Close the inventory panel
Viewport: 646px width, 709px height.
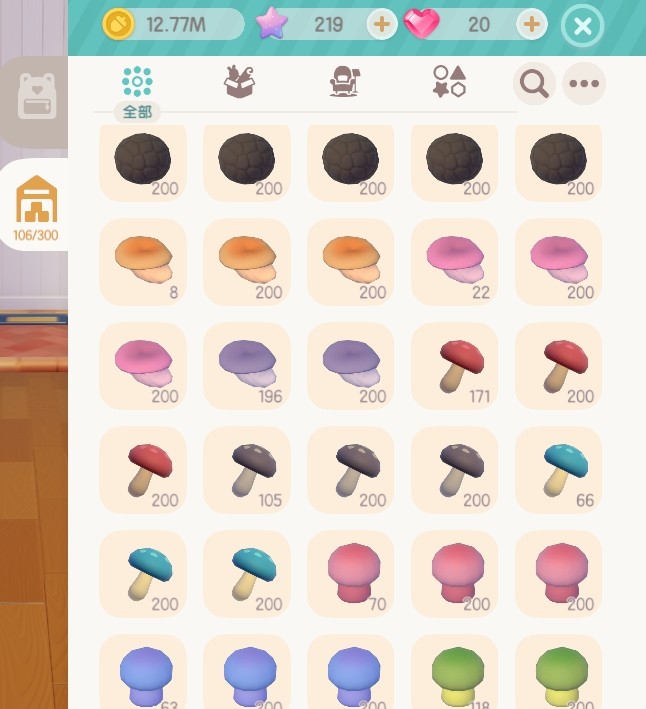[582, 26]
